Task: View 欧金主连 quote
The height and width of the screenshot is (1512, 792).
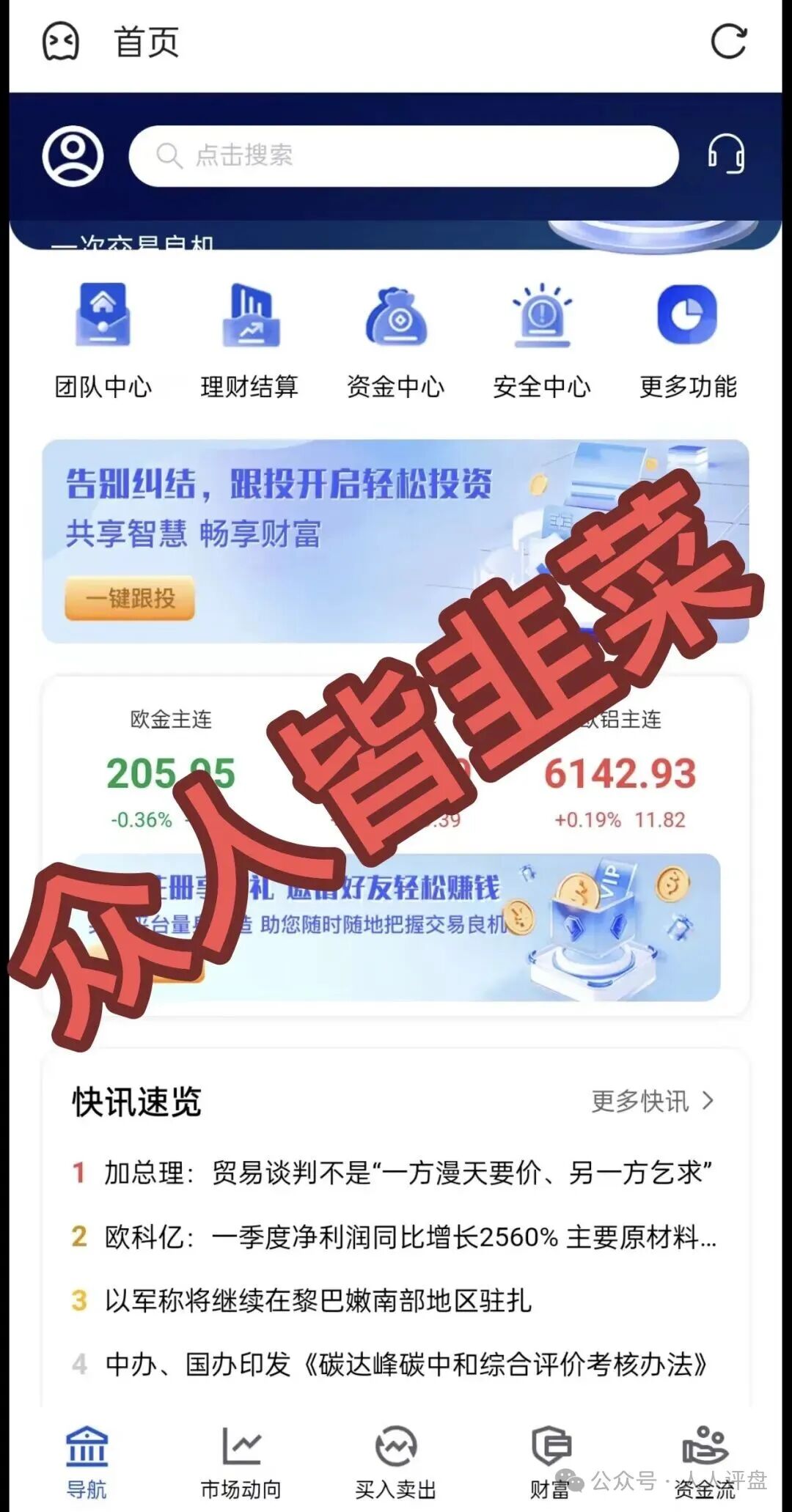Action: (x=170, y=770)
